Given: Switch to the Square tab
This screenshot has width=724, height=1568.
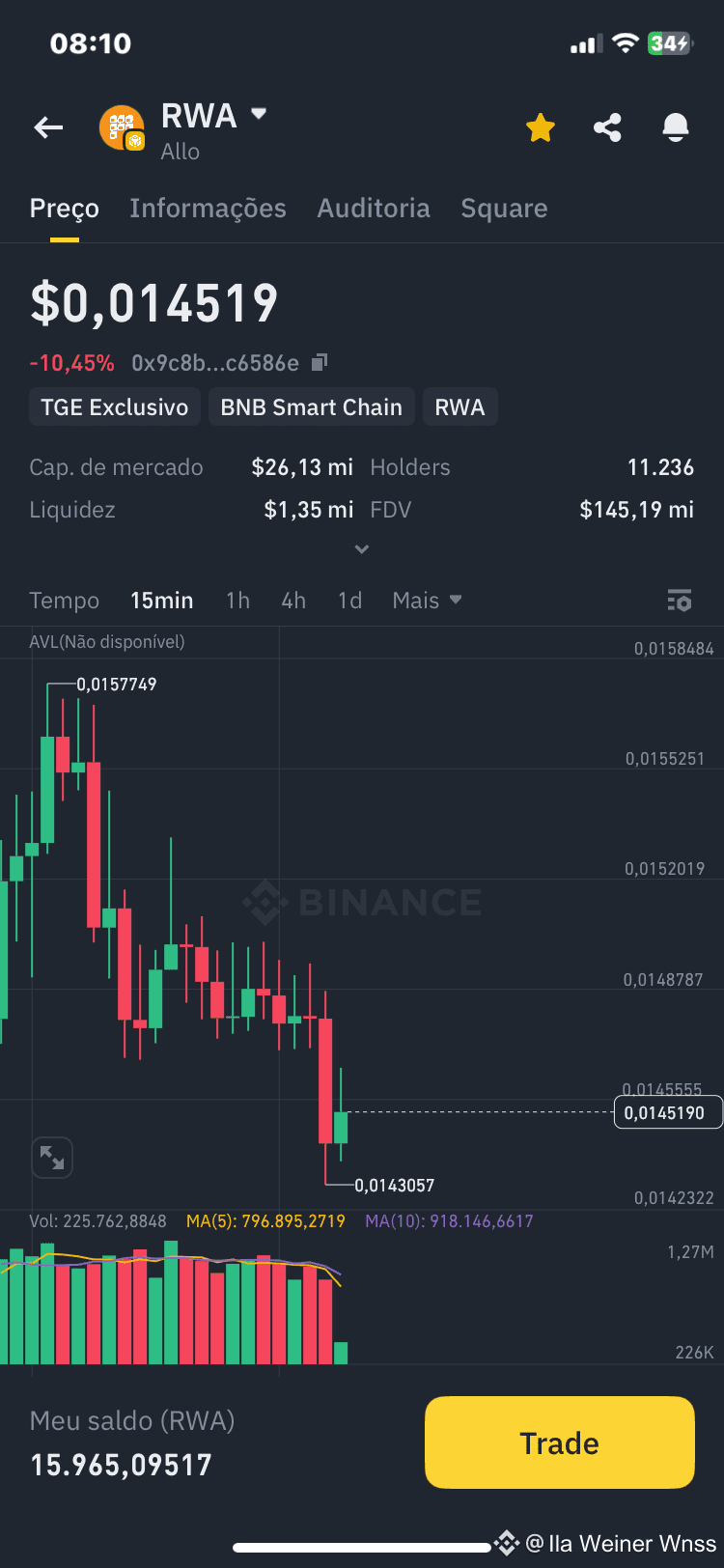Looking at the screenshot, I should coord(504,208).
